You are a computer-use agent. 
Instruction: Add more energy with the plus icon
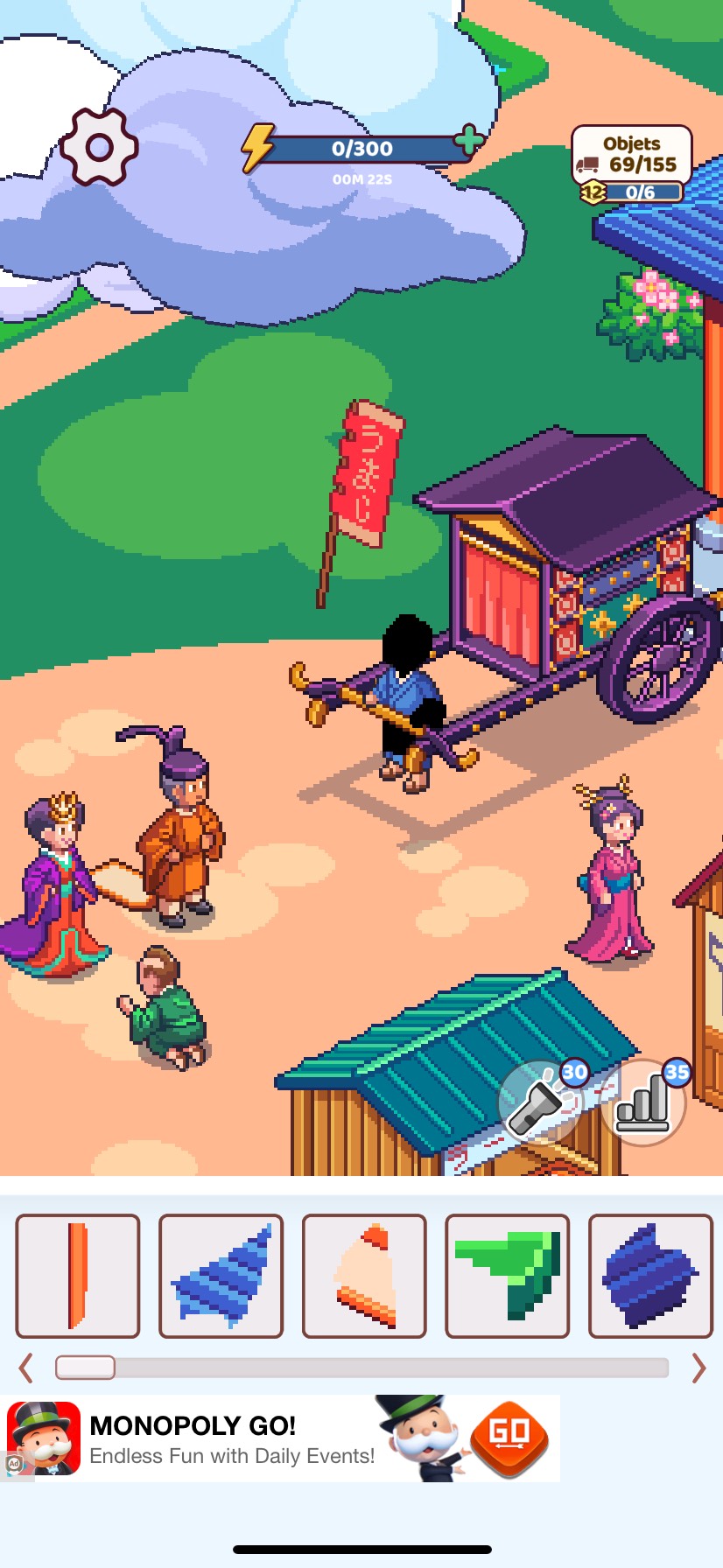coord(469,140)
